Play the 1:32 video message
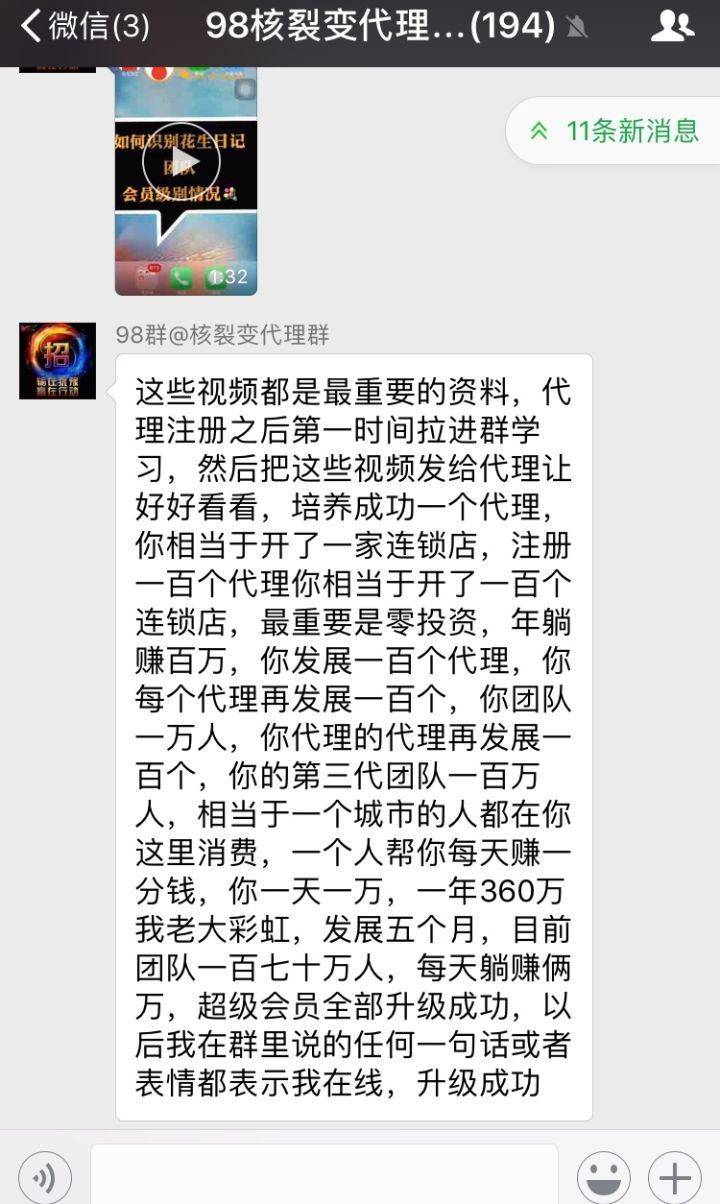The width and height of the screenshot is (720, 1204). [x=185, y=165]
